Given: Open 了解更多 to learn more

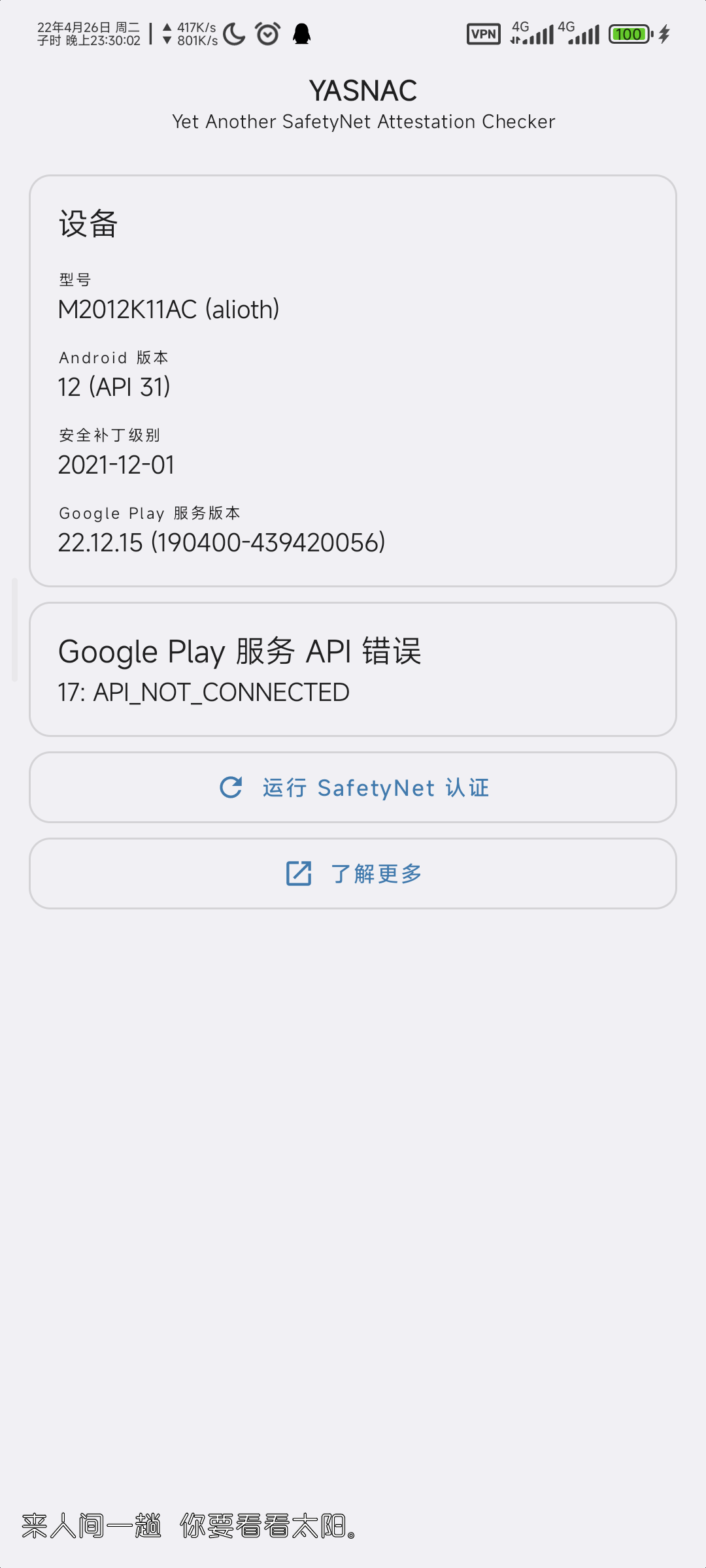Looking at the screenshot, I should tap(375, 874).
